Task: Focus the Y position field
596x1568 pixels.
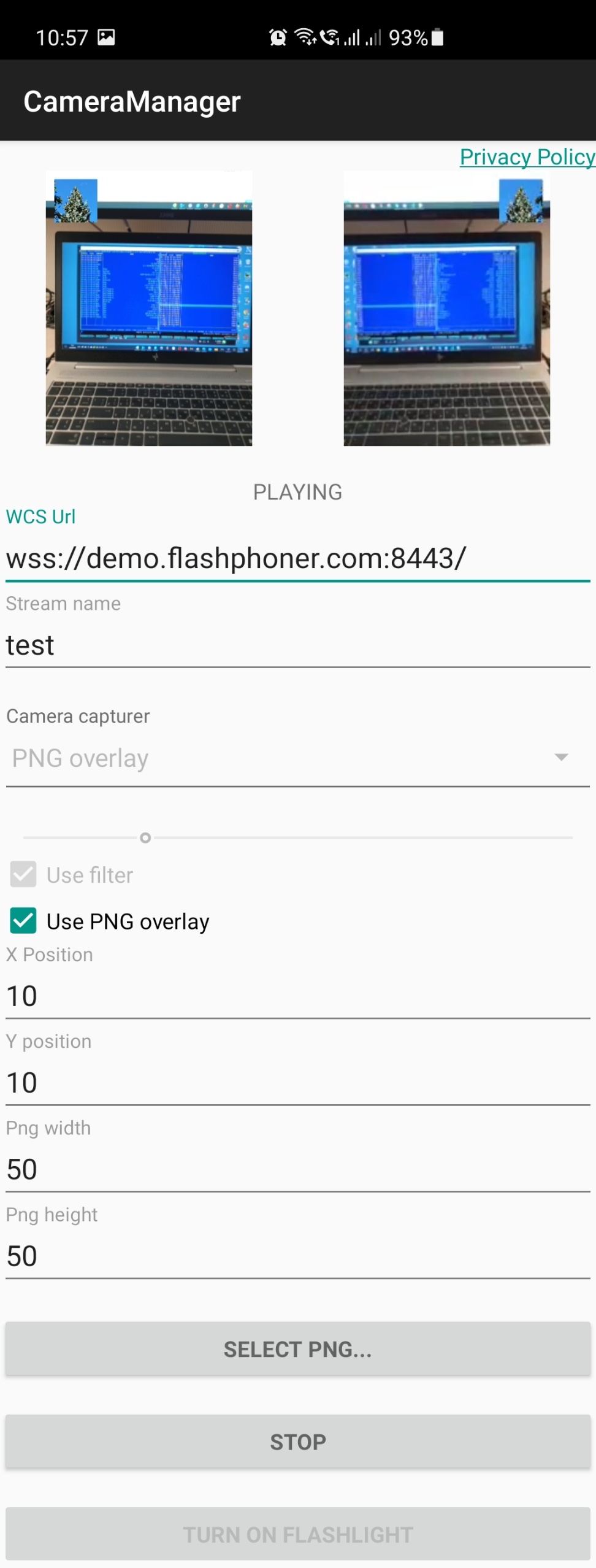Action: (x=297, y=1083)
